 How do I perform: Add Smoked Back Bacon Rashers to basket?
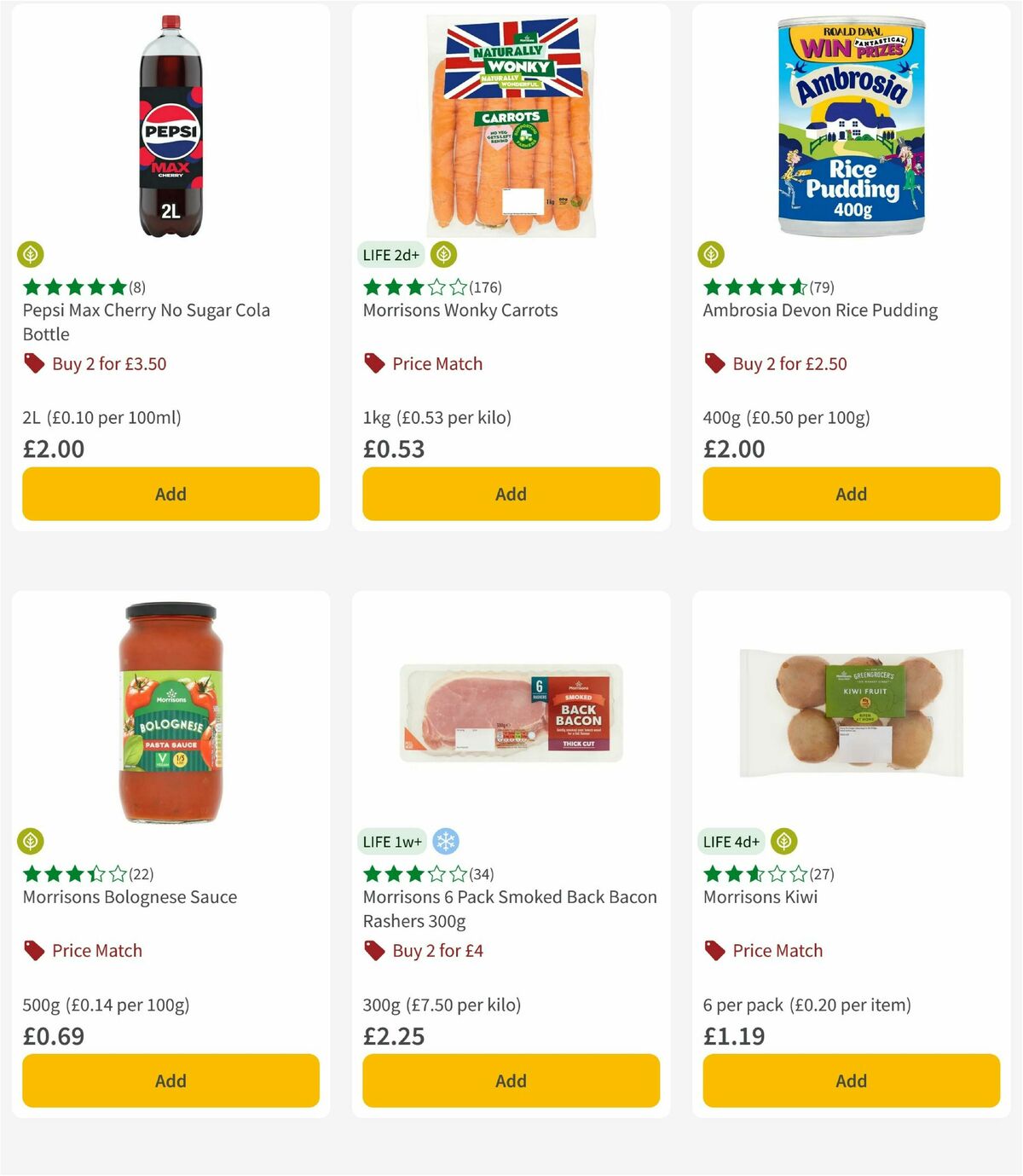pos(510,1080)
